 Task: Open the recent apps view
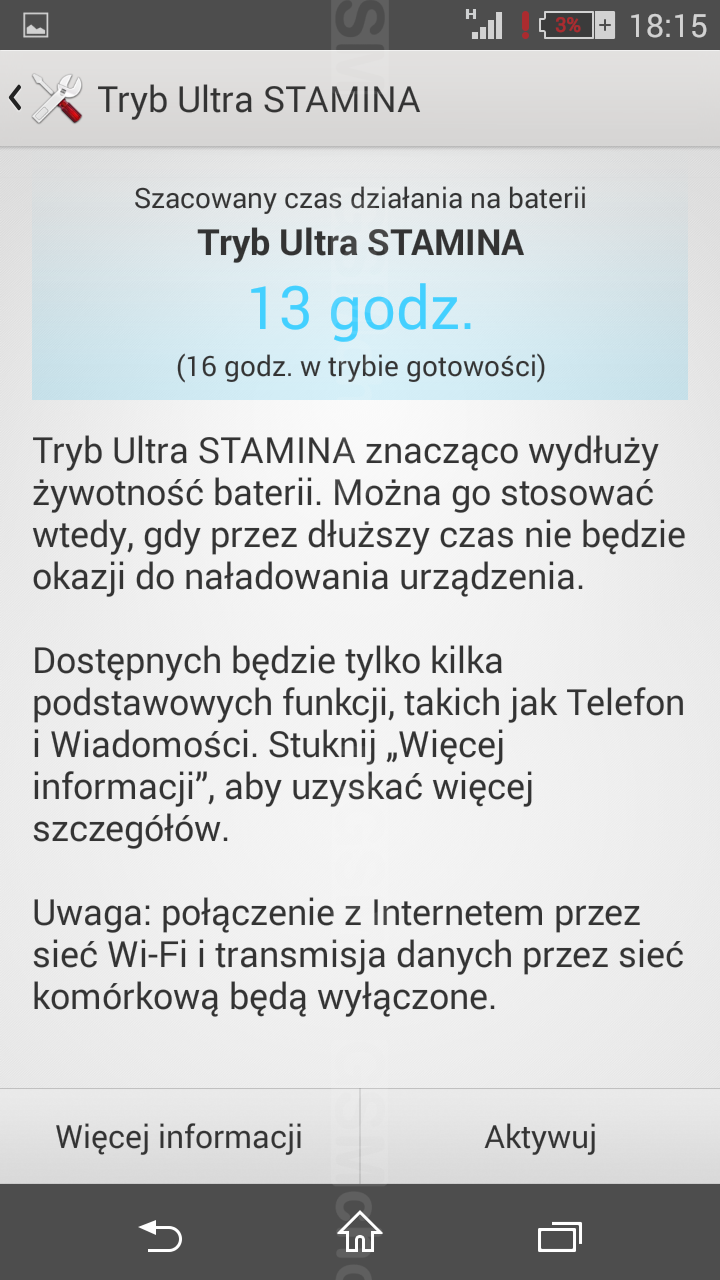coord(560,1237)
